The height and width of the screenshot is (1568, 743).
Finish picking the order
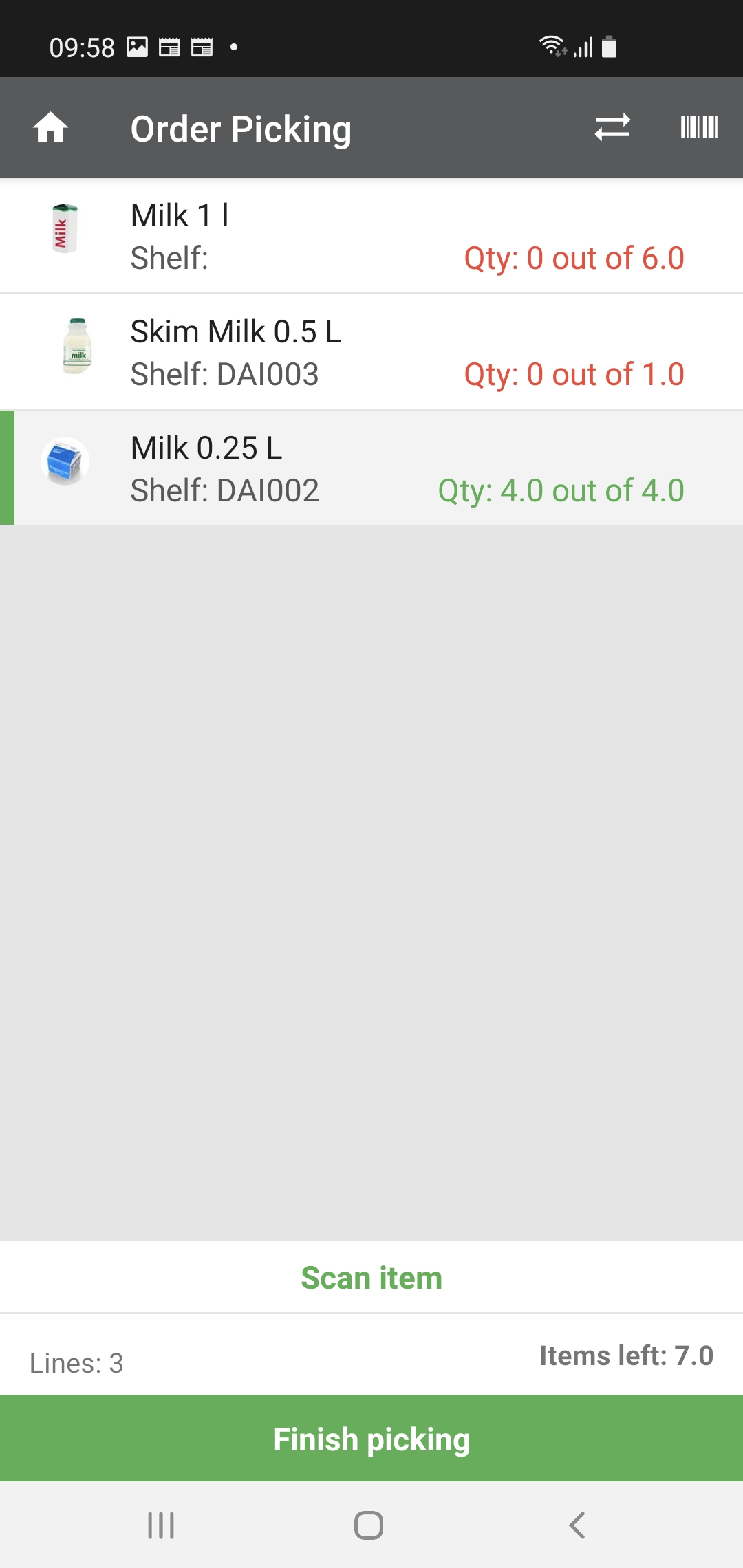[x=371, y=1439]
